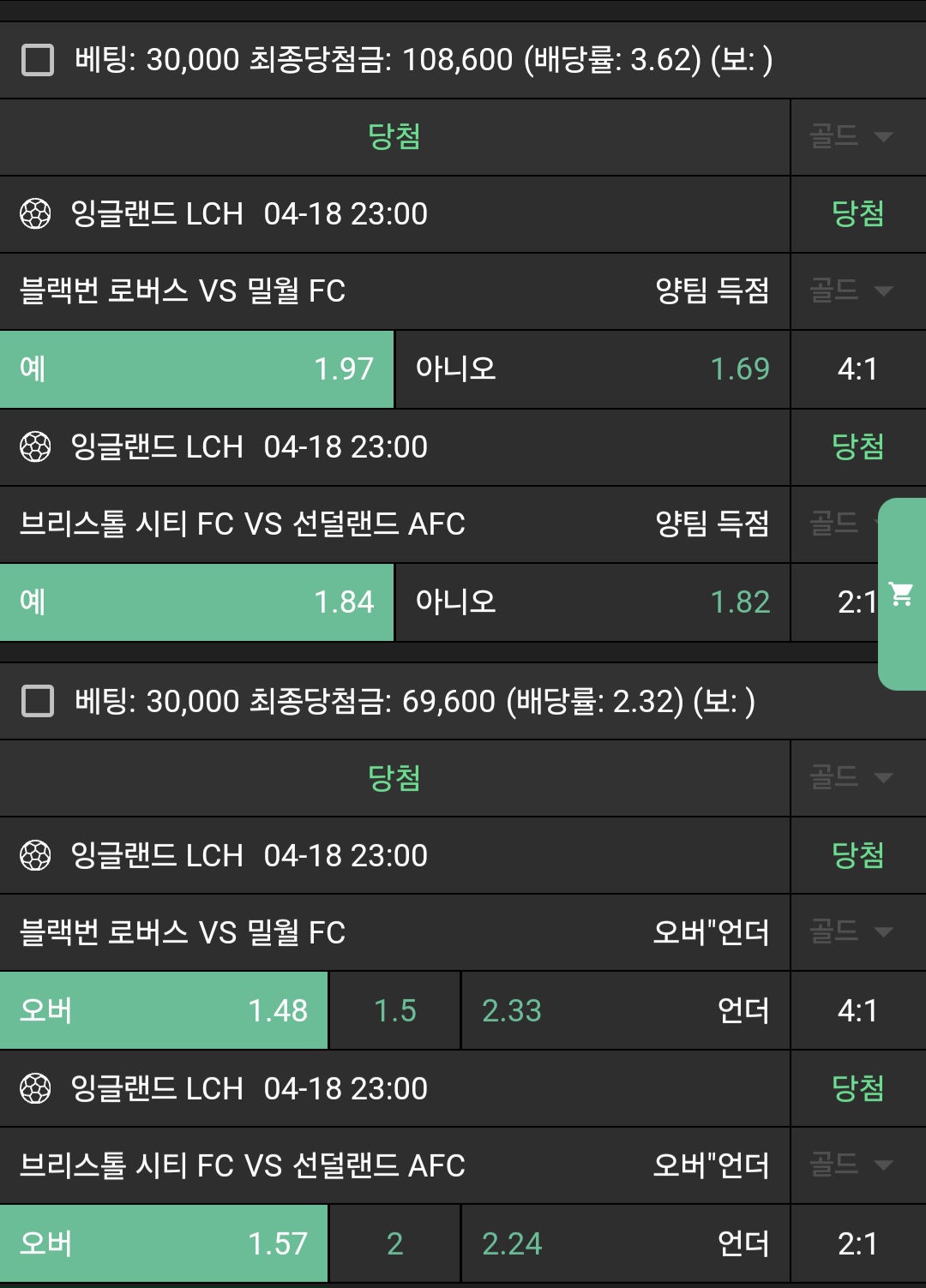926x1288 pixels.
Task: Expand 골드 dropdown on 블랙번 로버스 오버"언더 row
Action: [x=851, y=932]
